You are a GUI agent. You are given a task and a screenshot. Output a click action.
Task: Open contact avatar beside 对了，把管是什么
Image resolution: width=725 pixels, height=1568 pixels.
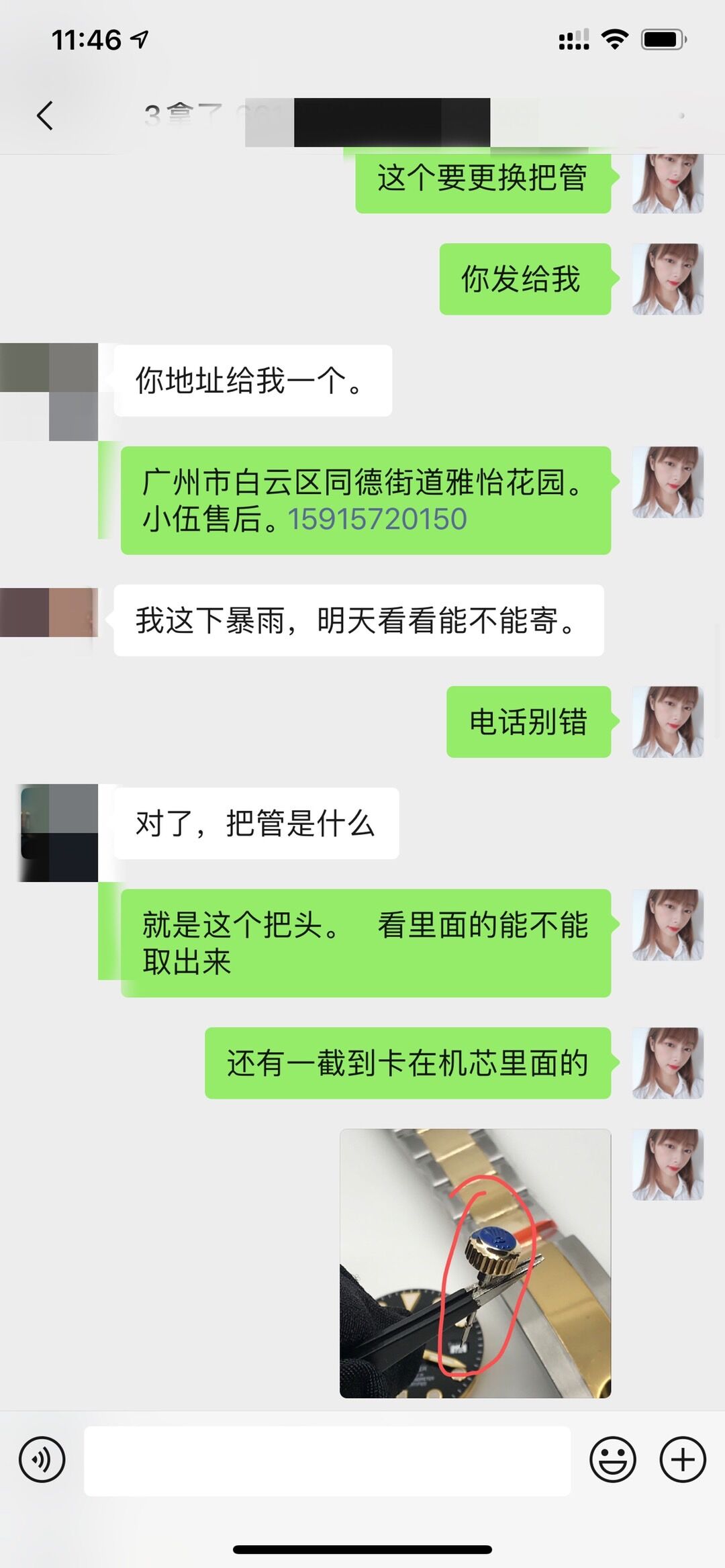(x=59, y=832)
